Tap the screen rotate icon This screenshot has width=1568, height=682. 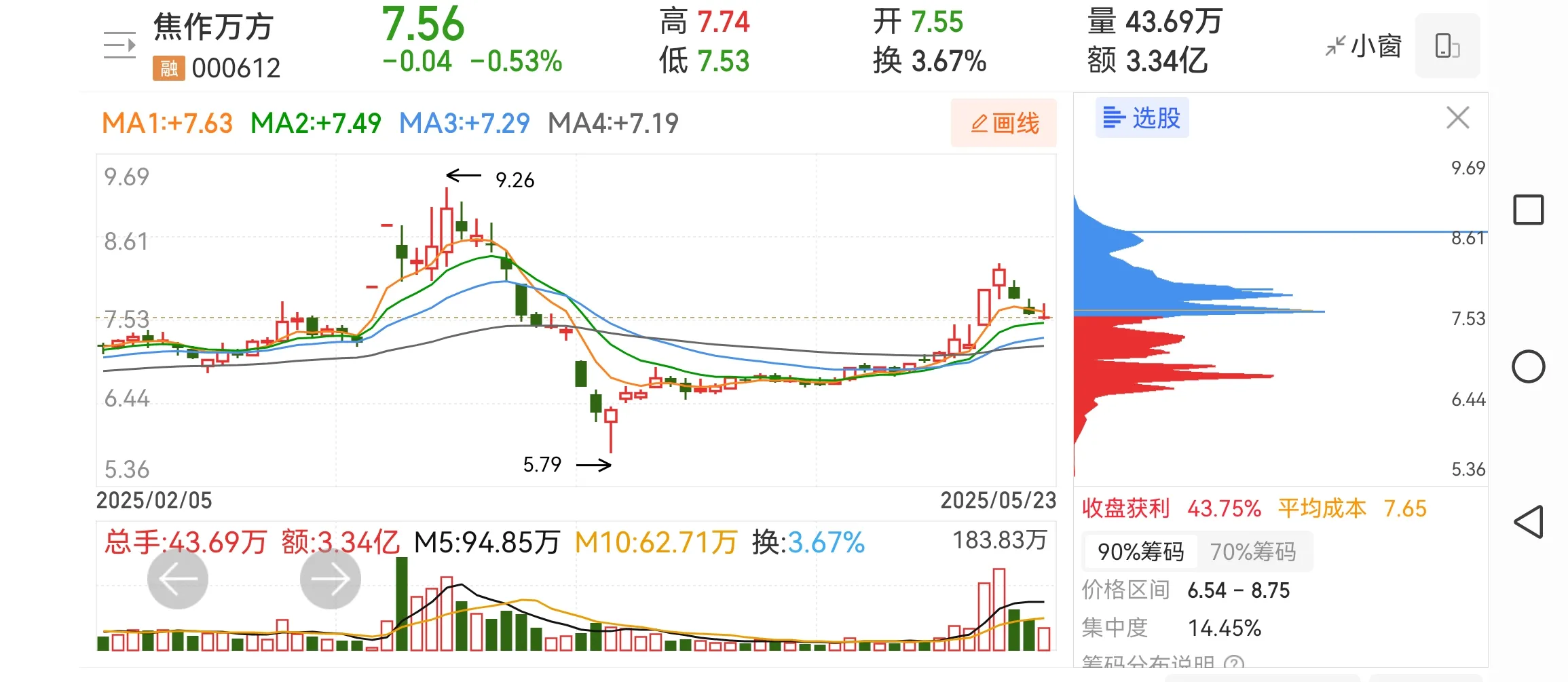pos(1447,46)
